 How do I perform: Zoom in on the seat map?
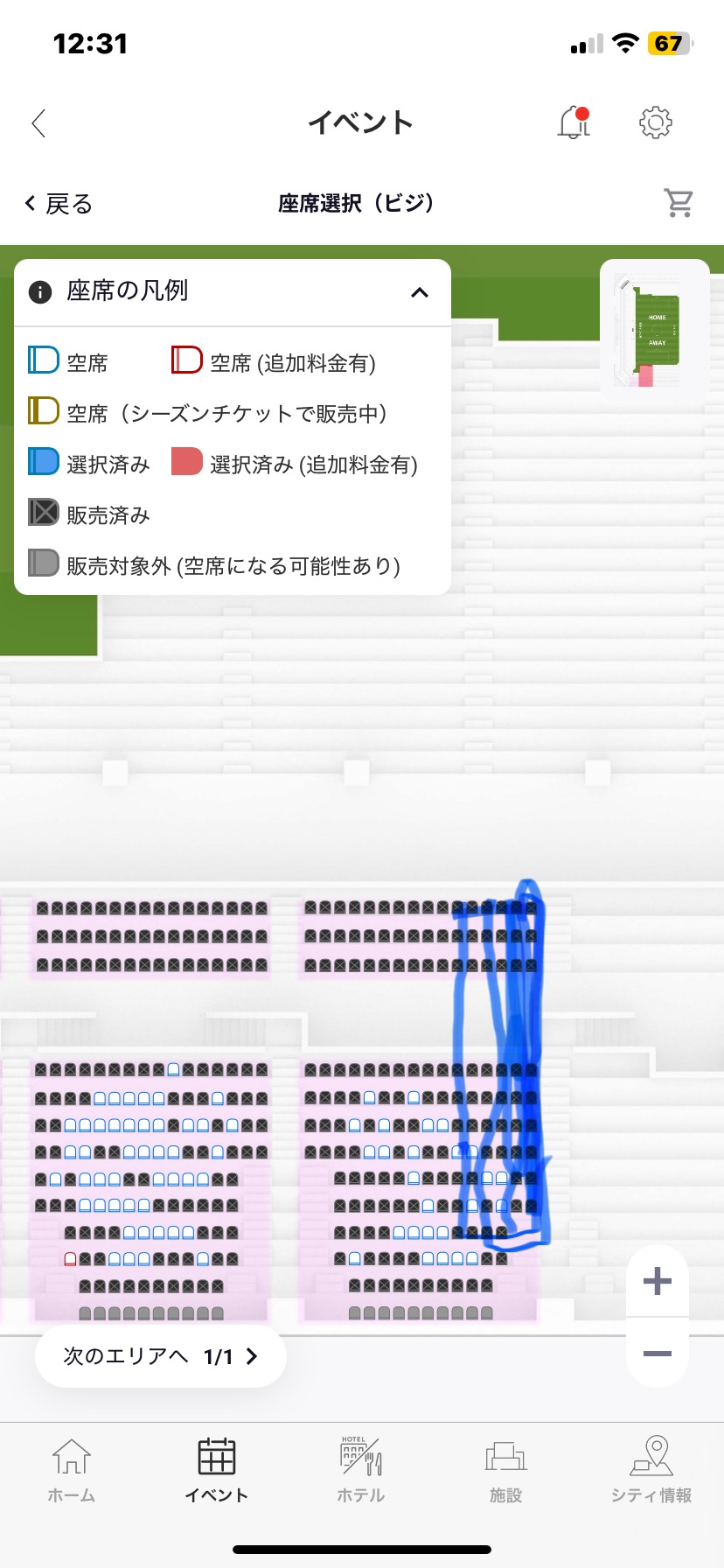pos(658,1282)
